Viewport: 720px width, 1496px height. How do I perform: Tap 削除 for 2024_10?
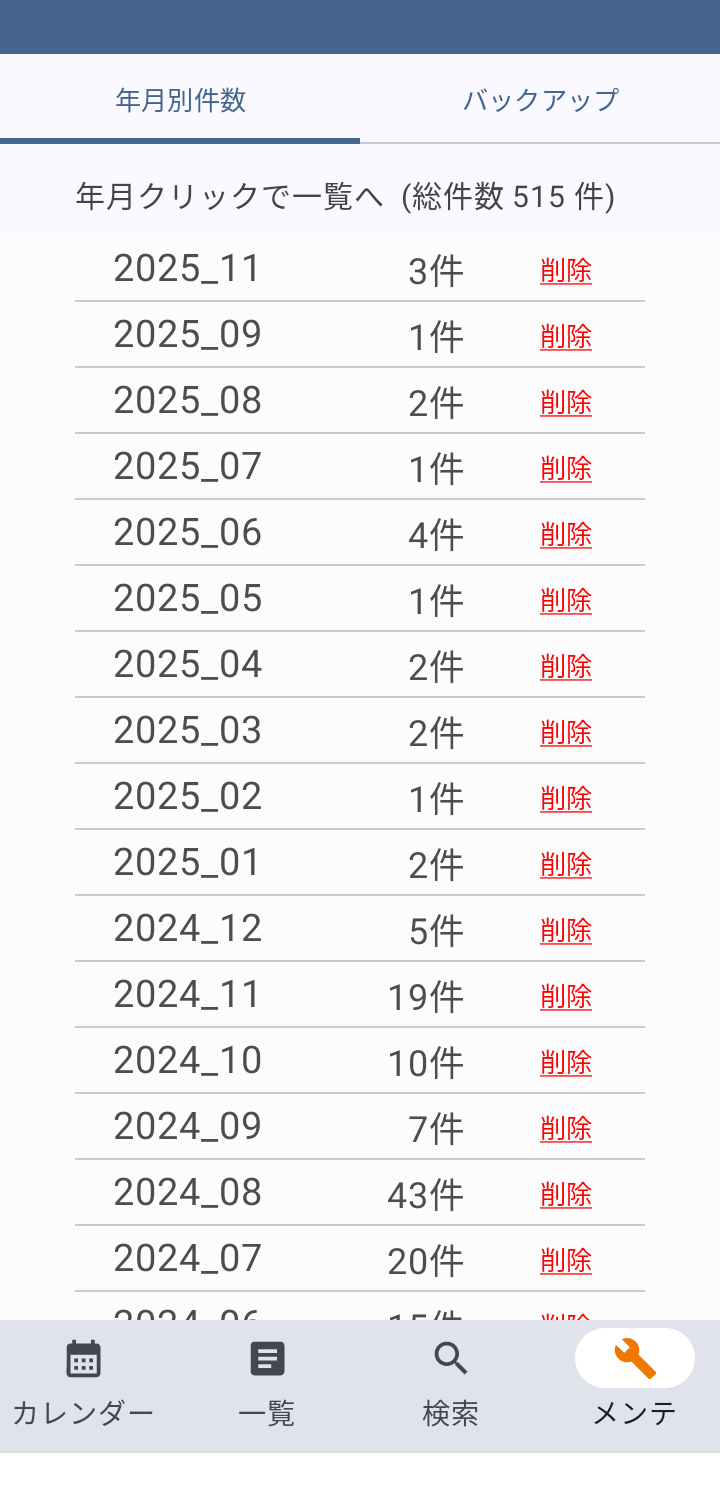tap(566, 1063)
